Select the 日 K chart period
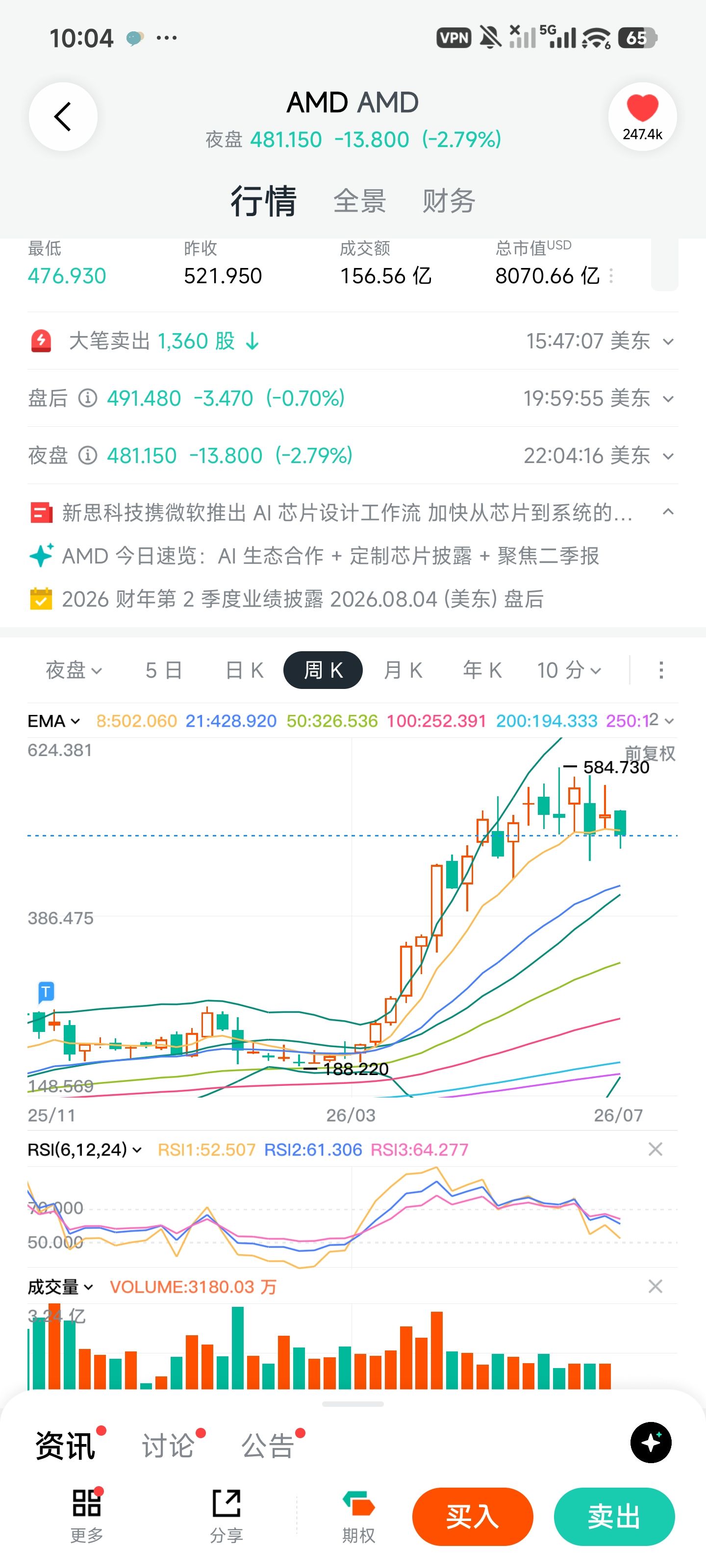The width and height of the screenshot is (706, 1568). point(244,670)
